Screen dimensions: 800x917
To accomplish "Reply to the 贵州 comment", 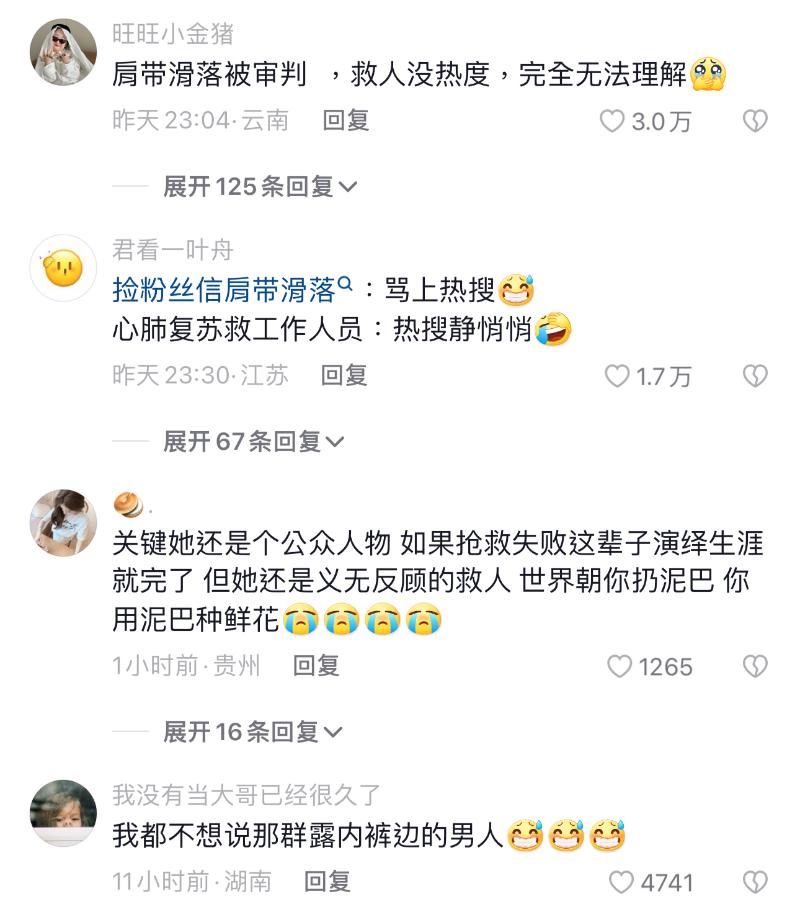I will [x=316, y=665].
